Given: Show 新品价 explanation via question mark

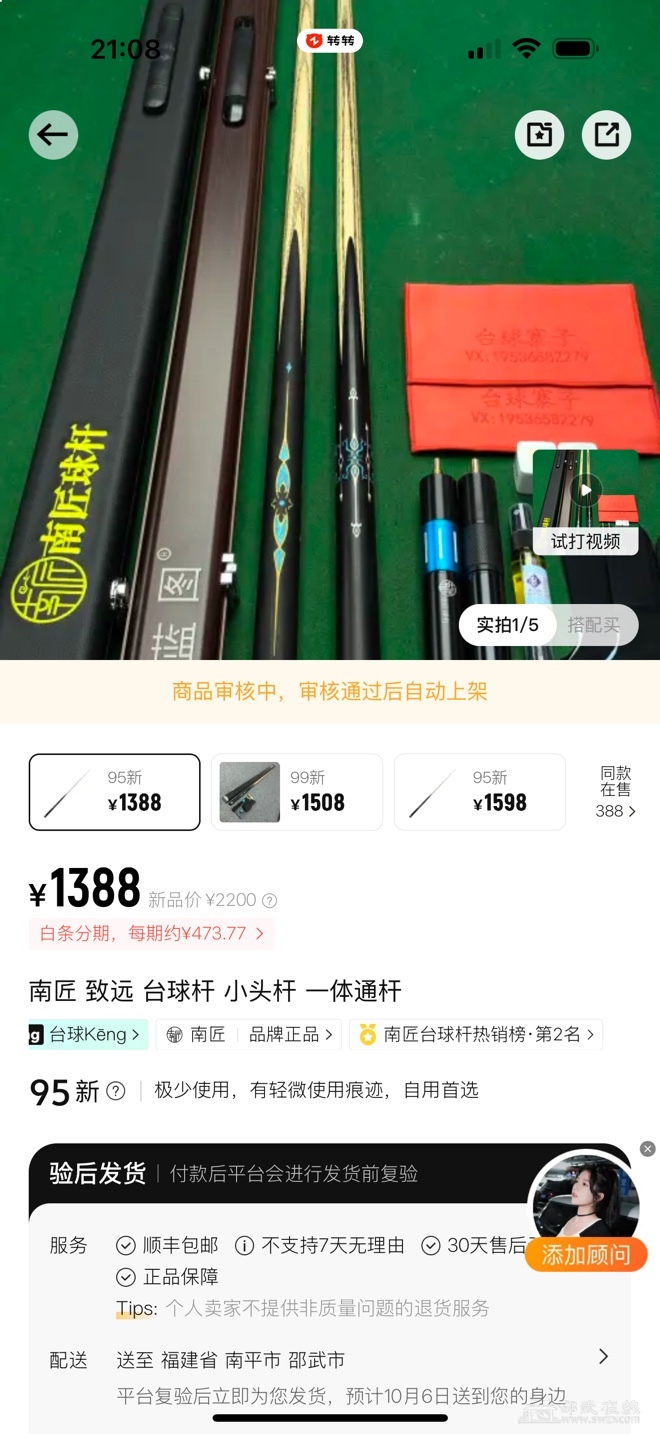Looking at the screenshot, I should [269, 900].
